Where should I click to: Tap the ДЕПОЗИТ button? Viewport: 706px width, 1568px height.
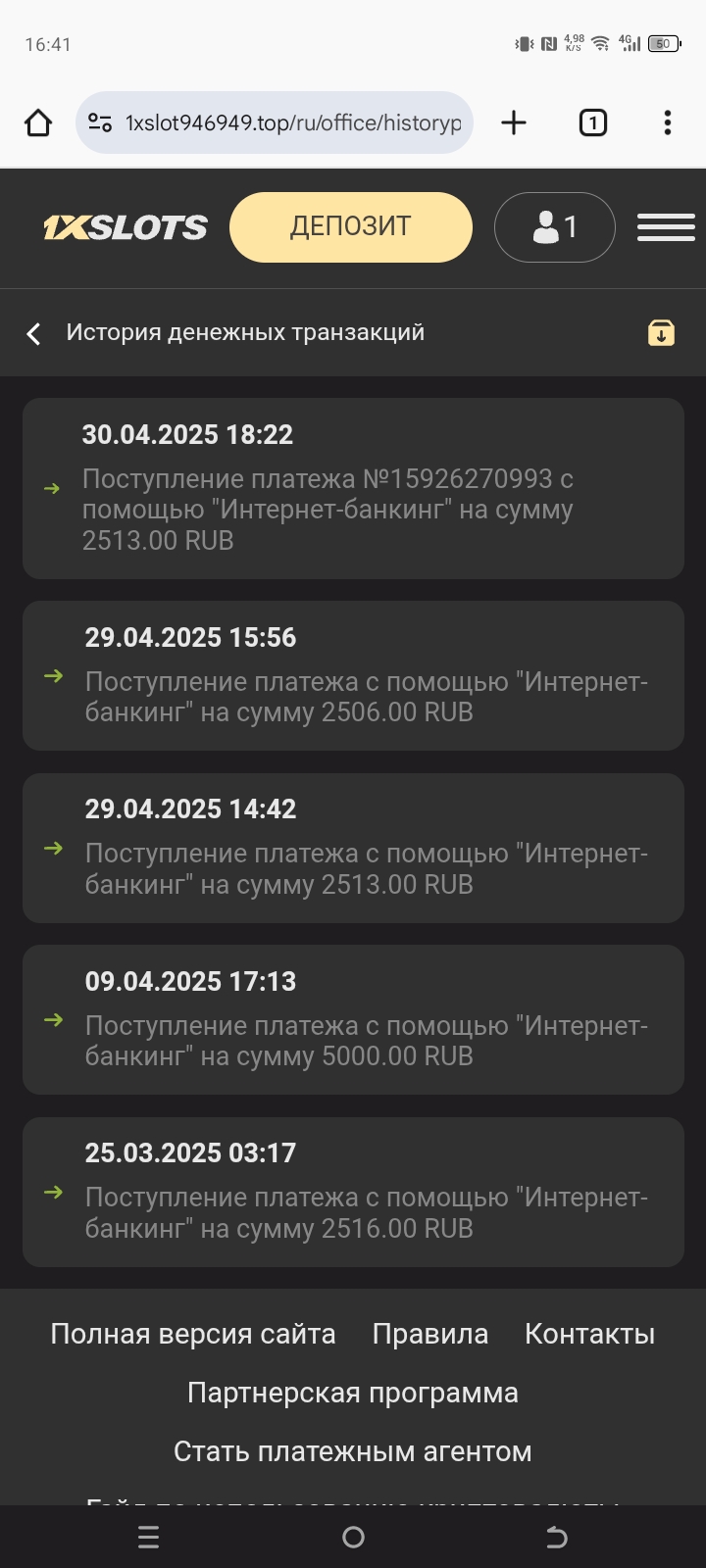tap(350, 227)
